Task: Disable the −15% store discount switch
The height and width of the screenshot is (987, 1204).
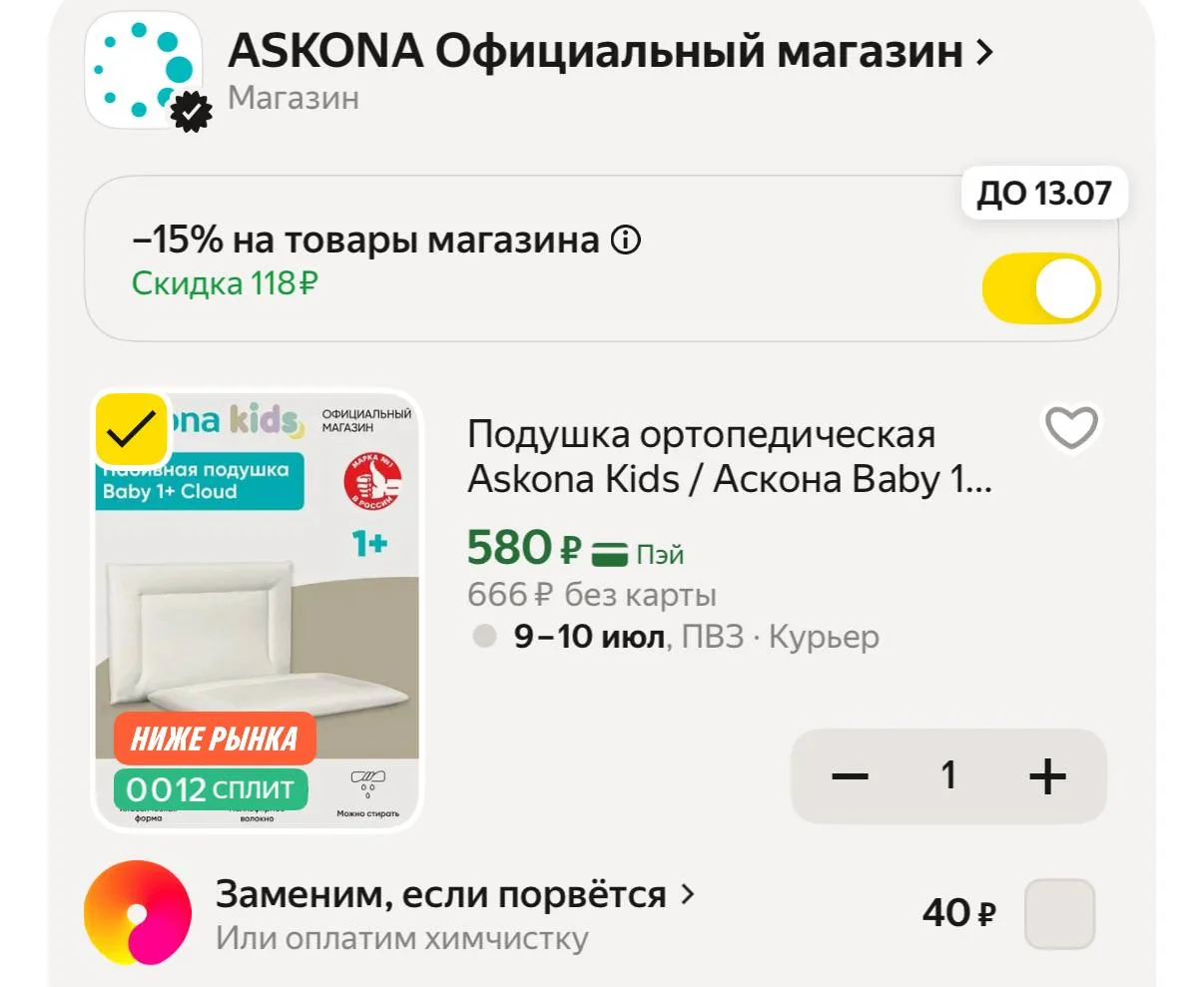Action: [x=1041, y=288]
